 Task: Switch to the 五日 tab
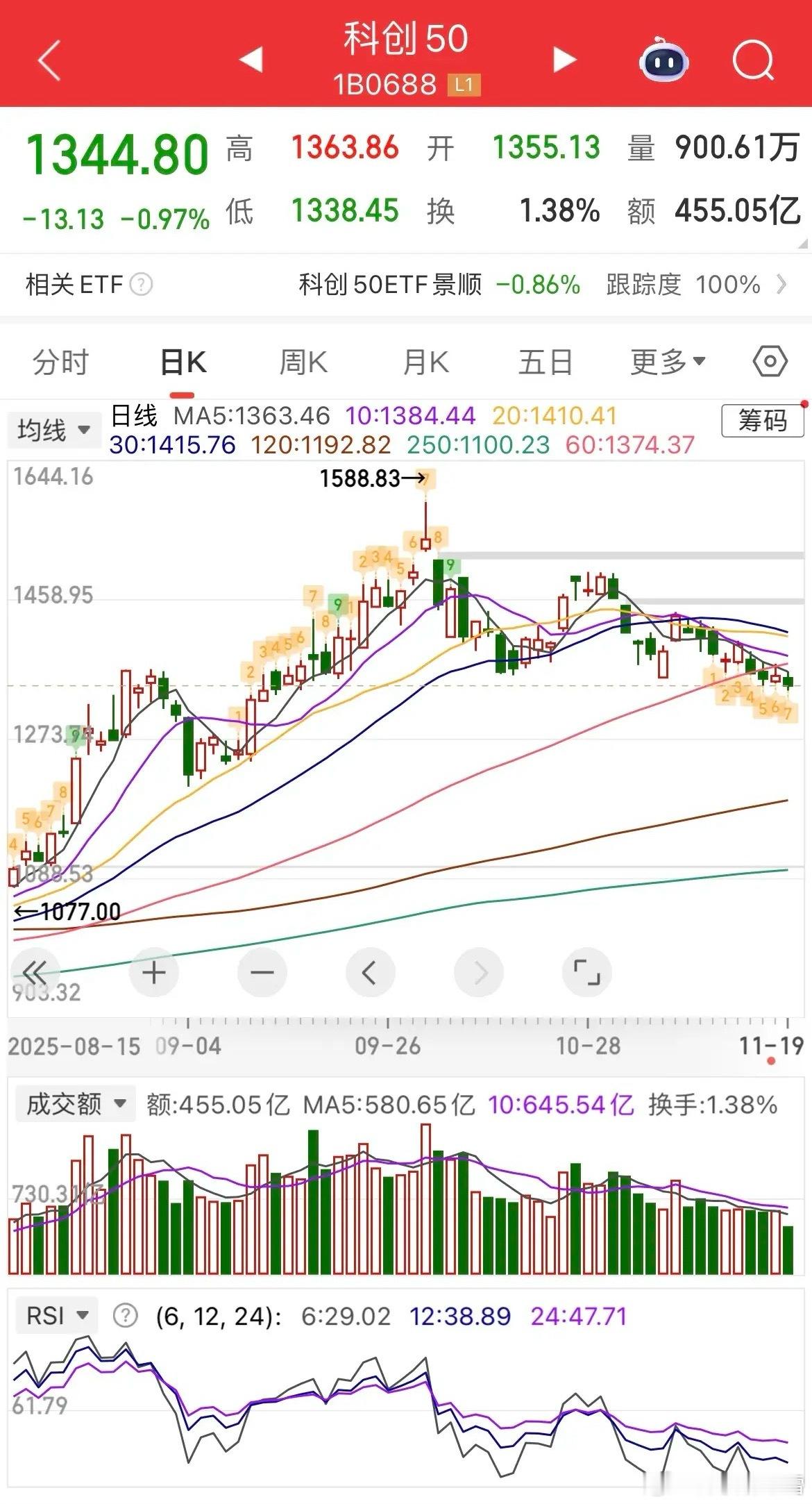[x=545, y=362]
